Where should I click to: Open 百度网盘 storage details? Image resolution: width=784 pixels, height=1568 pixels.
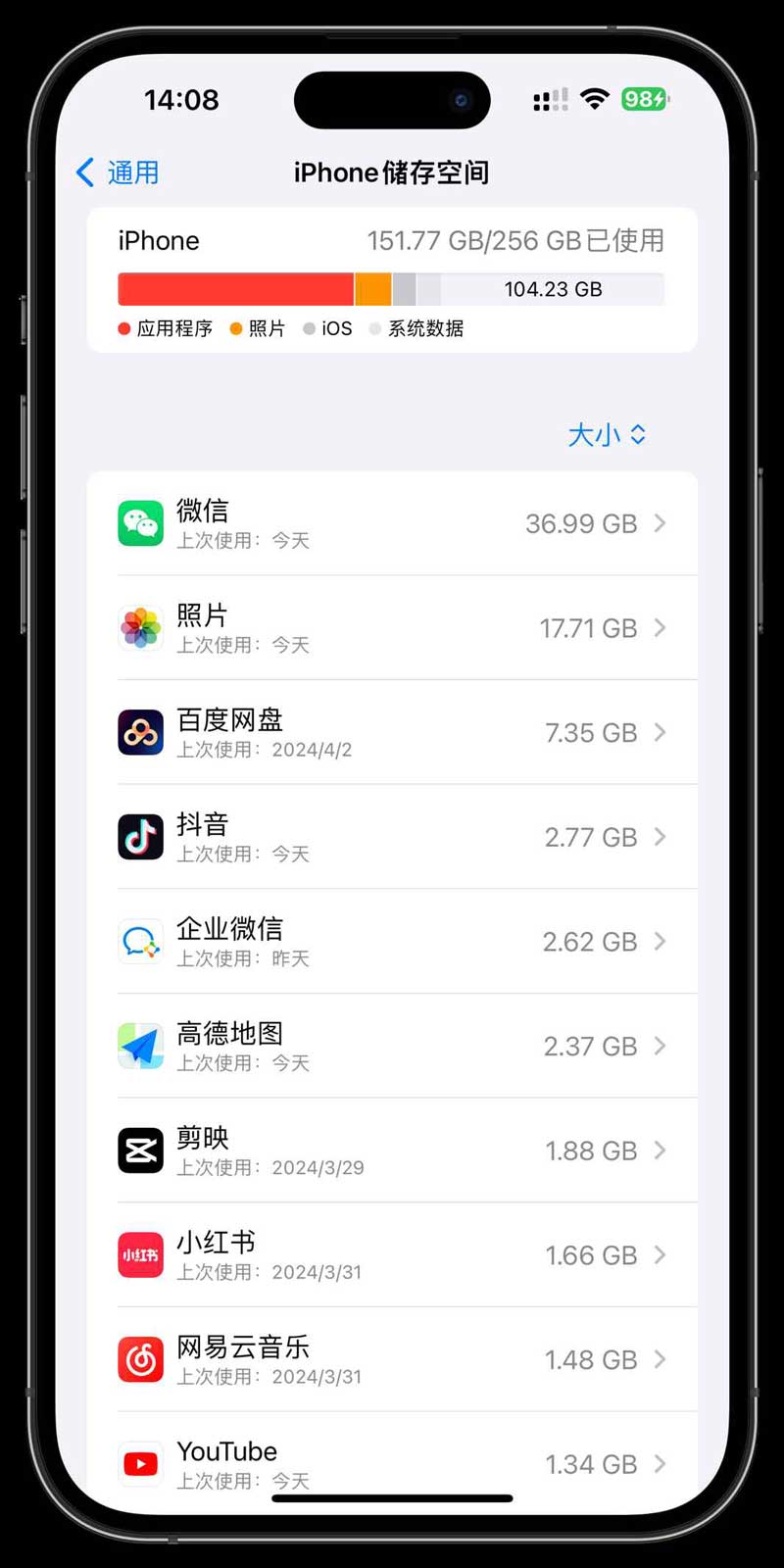[x=392, y=732]
